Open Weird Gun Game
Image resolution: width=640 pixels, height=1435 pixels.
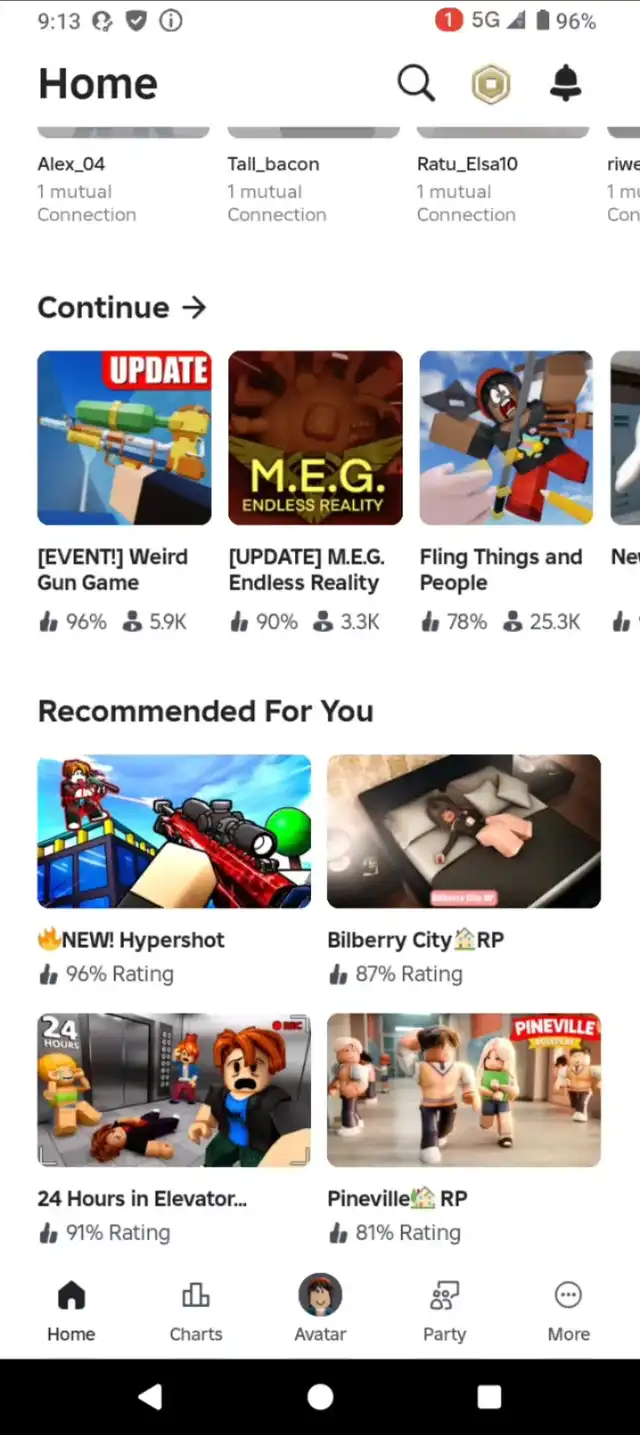tap(124, 438)
